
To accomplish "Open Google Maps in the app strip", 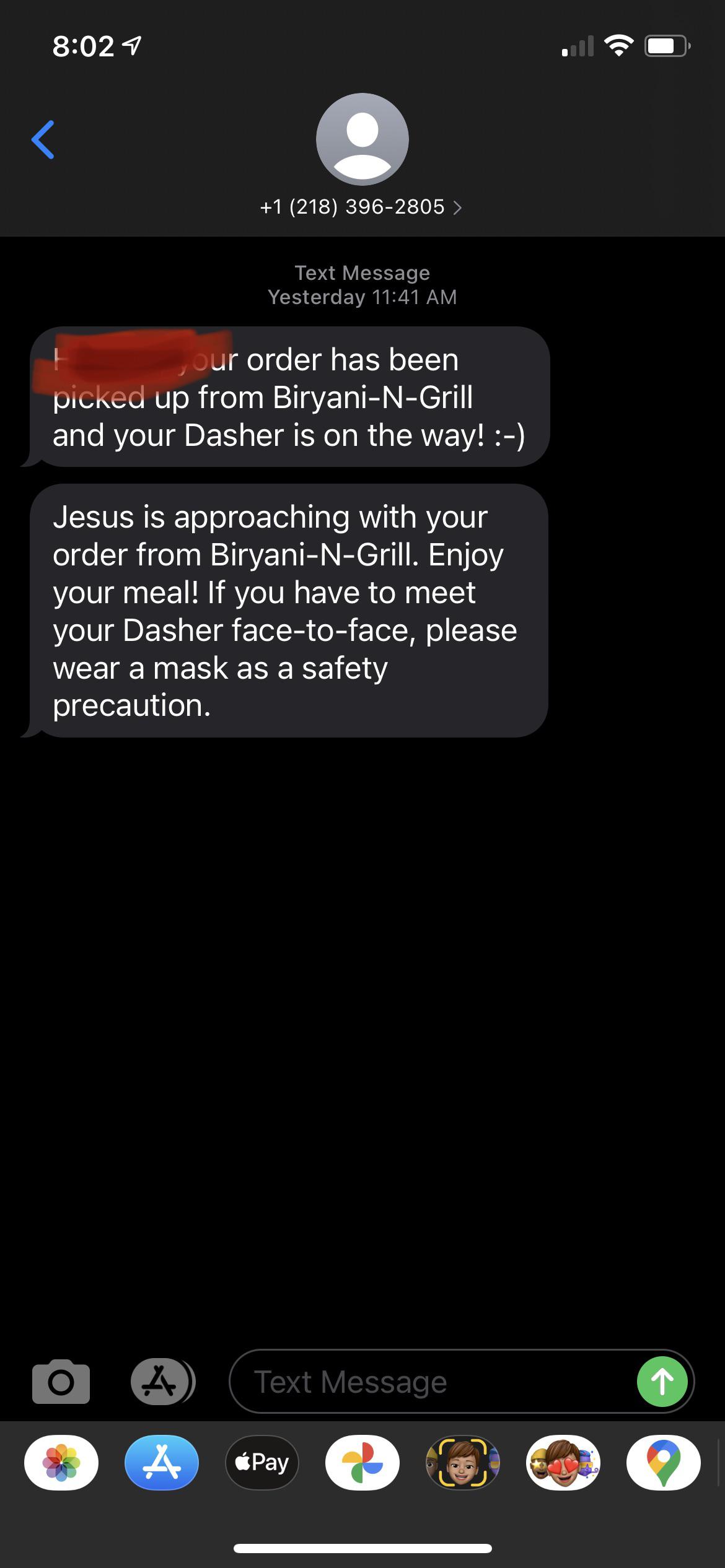I will [664, 1462].
